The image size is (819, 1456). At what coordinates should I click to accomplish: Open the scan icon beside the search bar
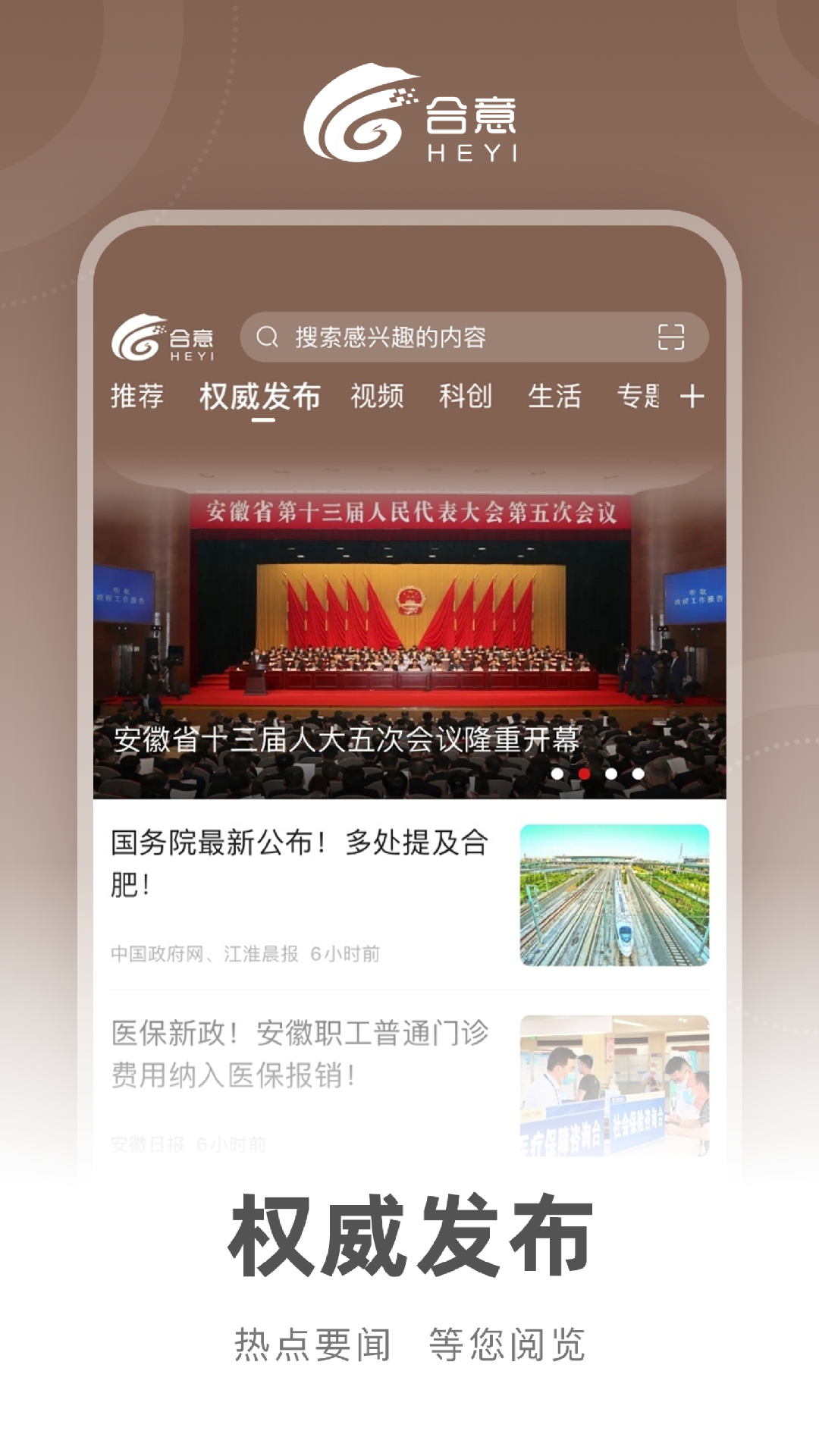(670, 338)
